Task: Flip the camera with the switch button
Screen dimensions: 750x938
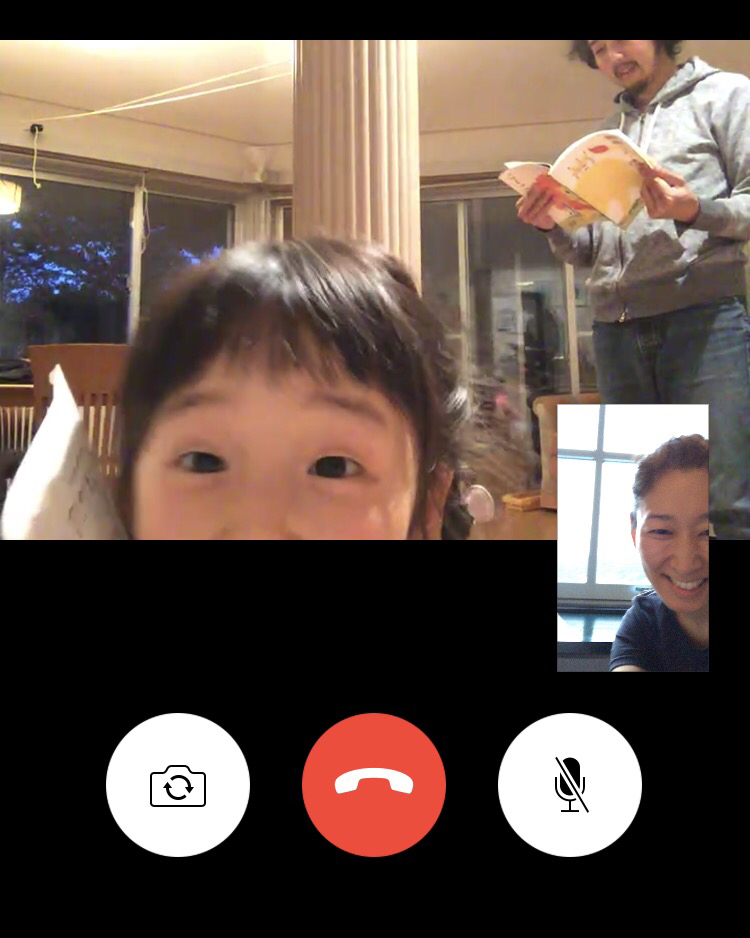Action: coord(178,785)
